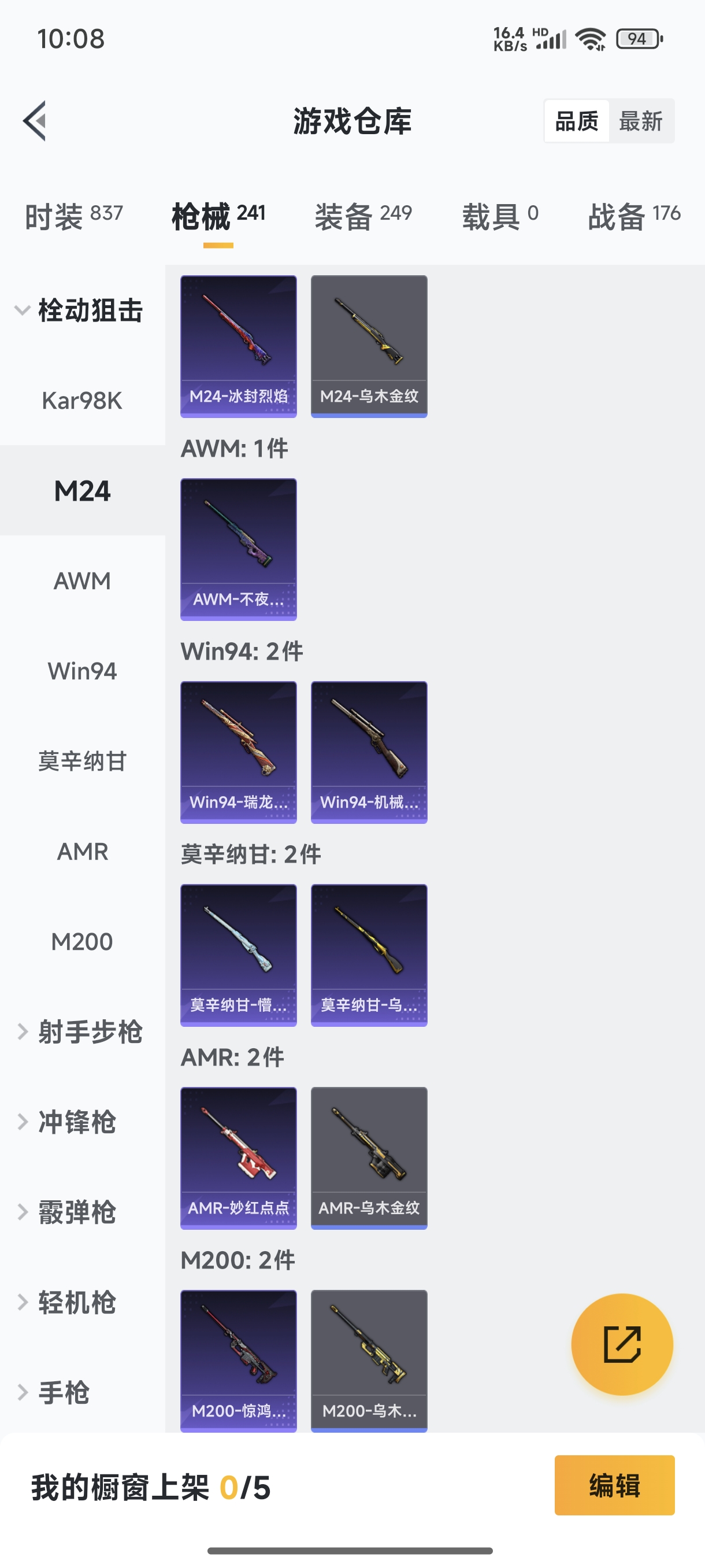705x1568 pixels.
Task: Select AWM in the weapon sidebar
Action: (x=83, y=580)
